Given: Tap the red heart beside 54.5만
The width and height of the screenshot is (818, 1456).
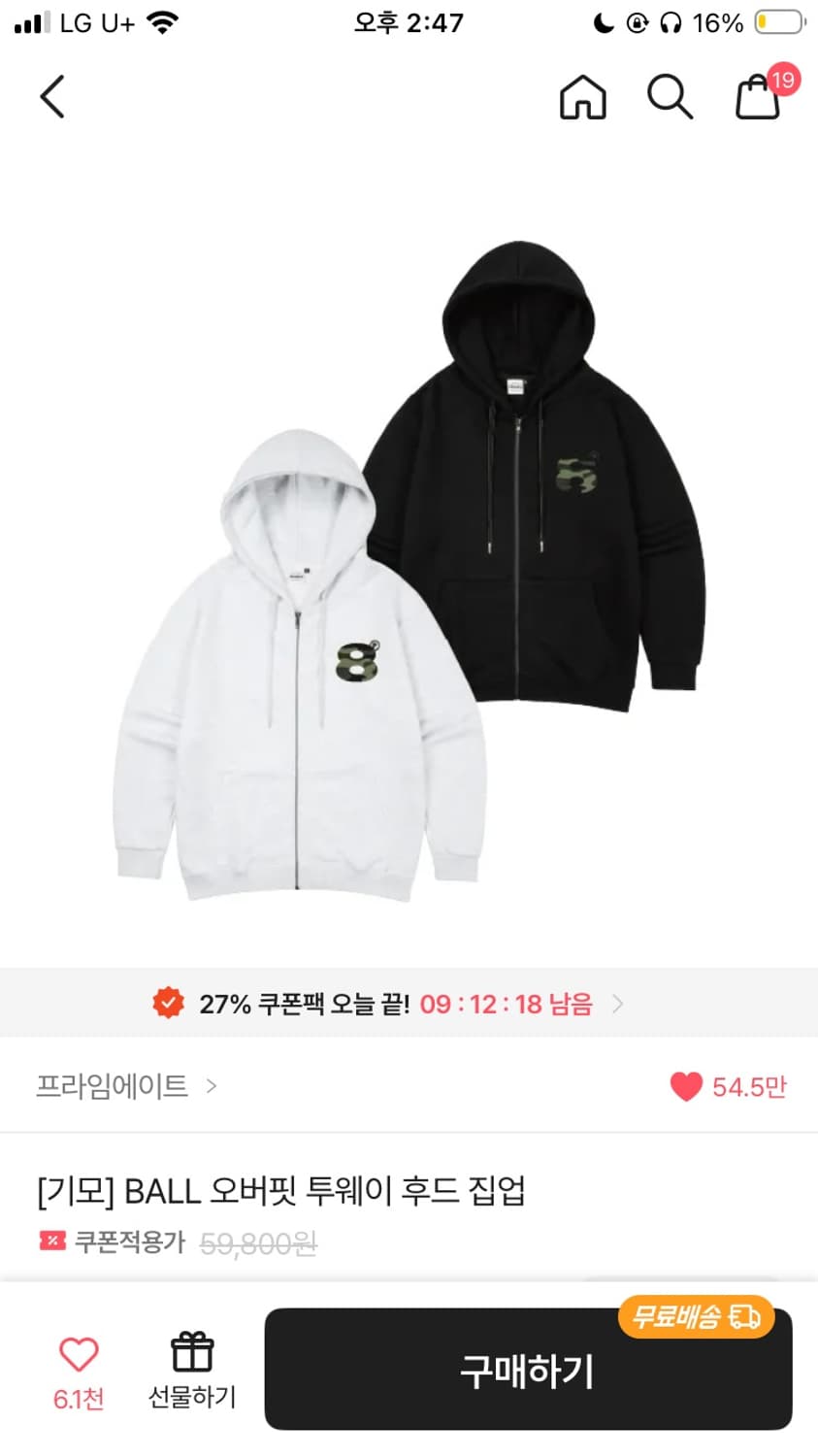Looking at the screenshot, I should pyautogui.click(x=686, y=1087).
